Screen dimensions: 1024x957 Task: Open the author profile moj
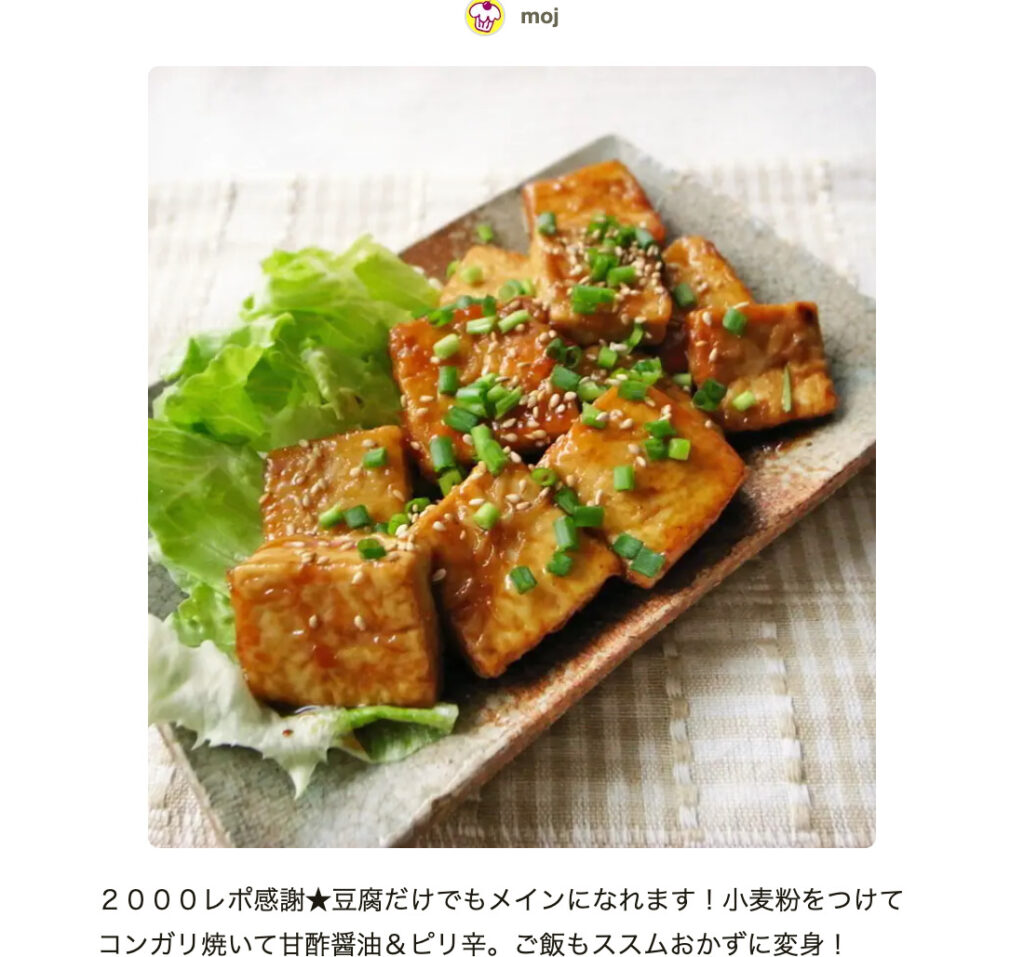click(x=538, y=18)
